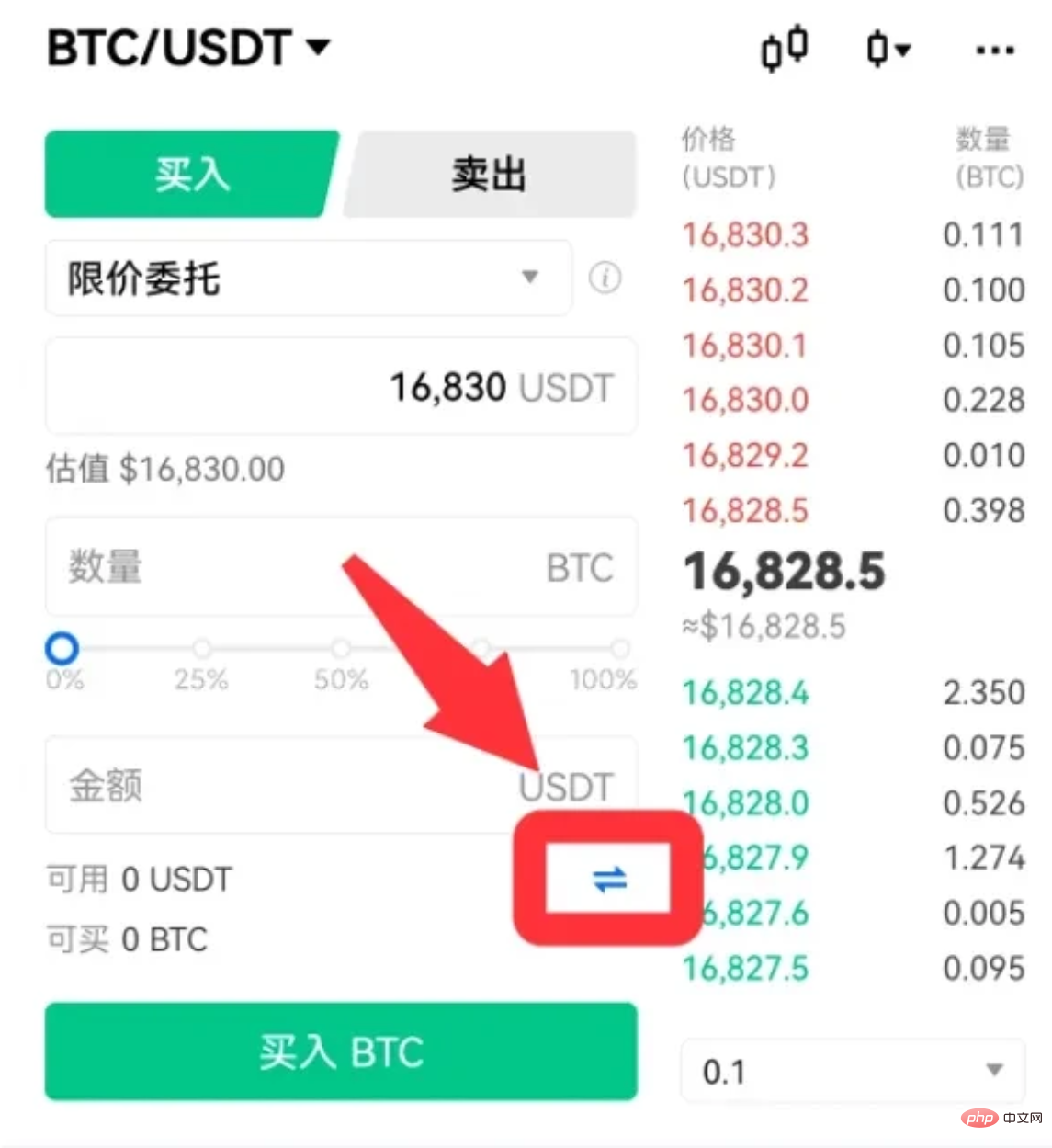Image resolution: width=1052 pixels, height=1148 pixels.
Task: Edit the 16,830 USDT price field
Action: [x=341, y=387]
